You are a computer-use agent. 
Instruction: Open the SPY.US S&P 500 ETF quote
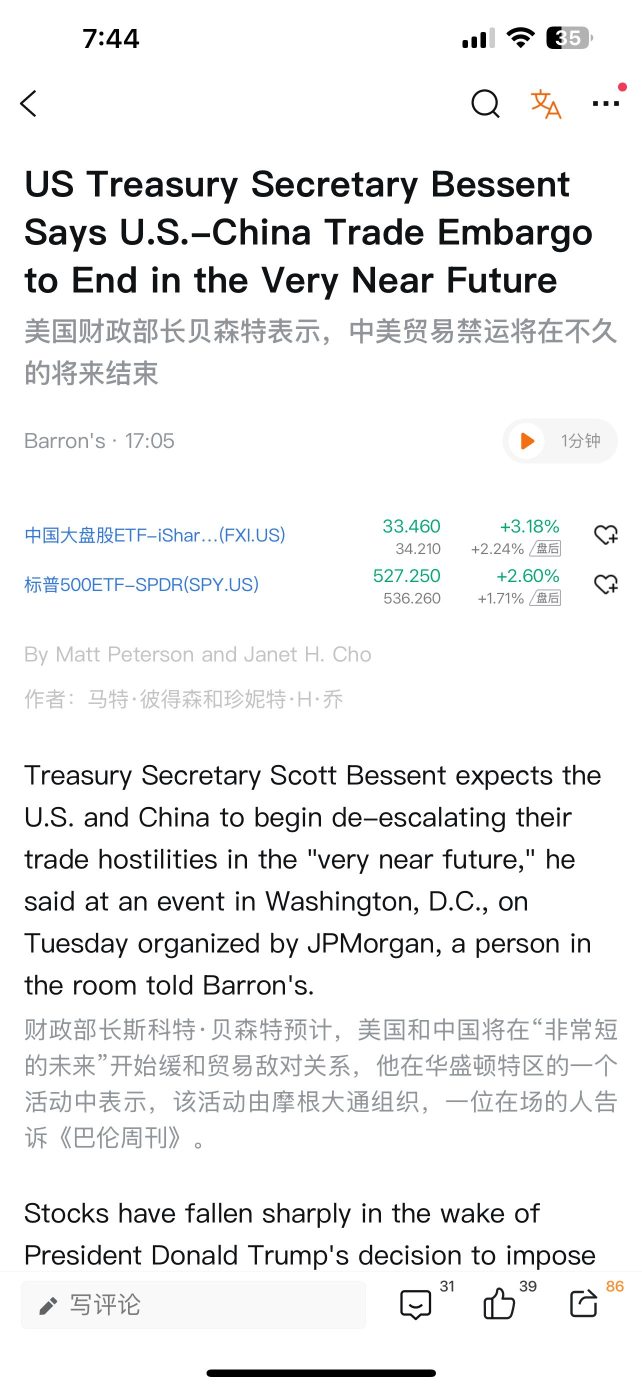pyautogui.click(x=141, y=585)
